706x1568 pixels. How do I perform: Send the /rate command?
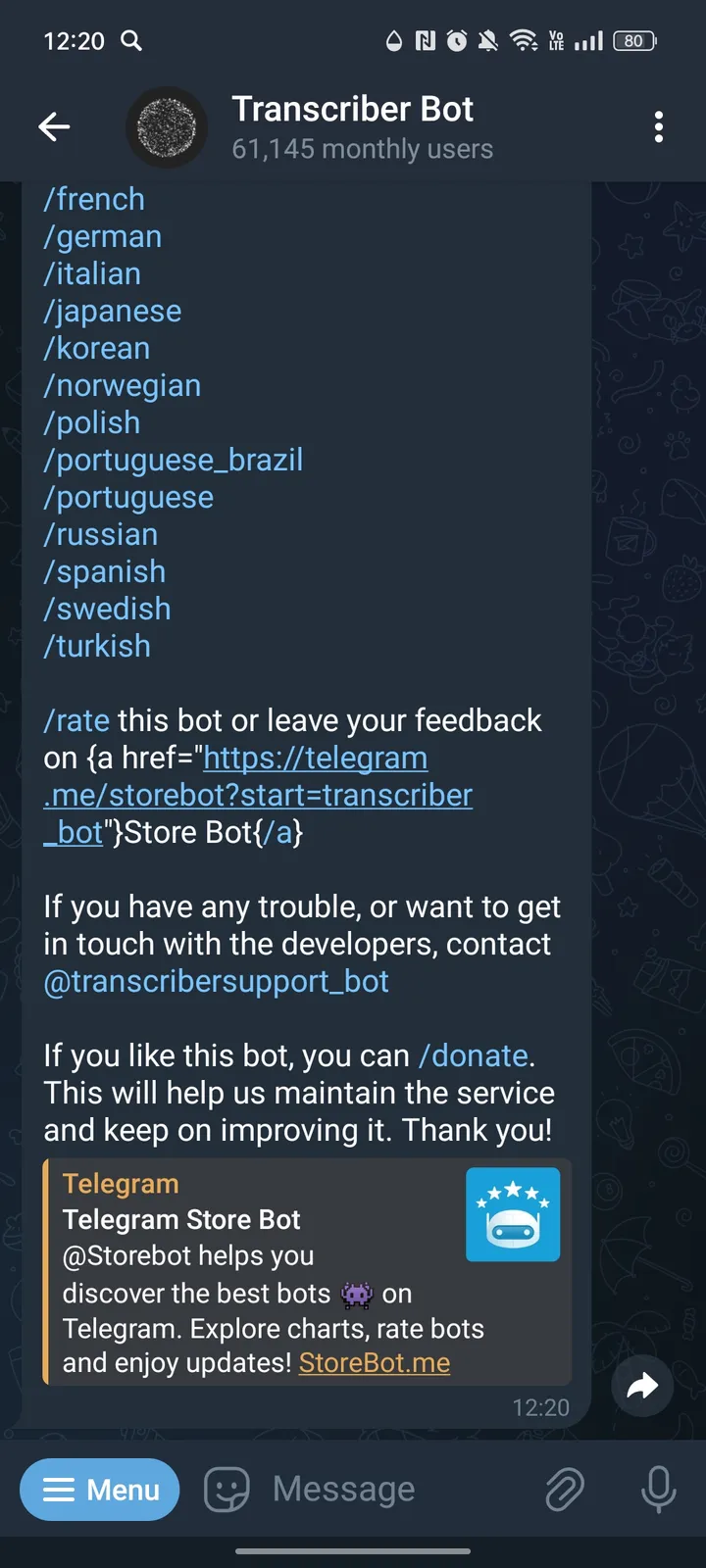[76, 720]
